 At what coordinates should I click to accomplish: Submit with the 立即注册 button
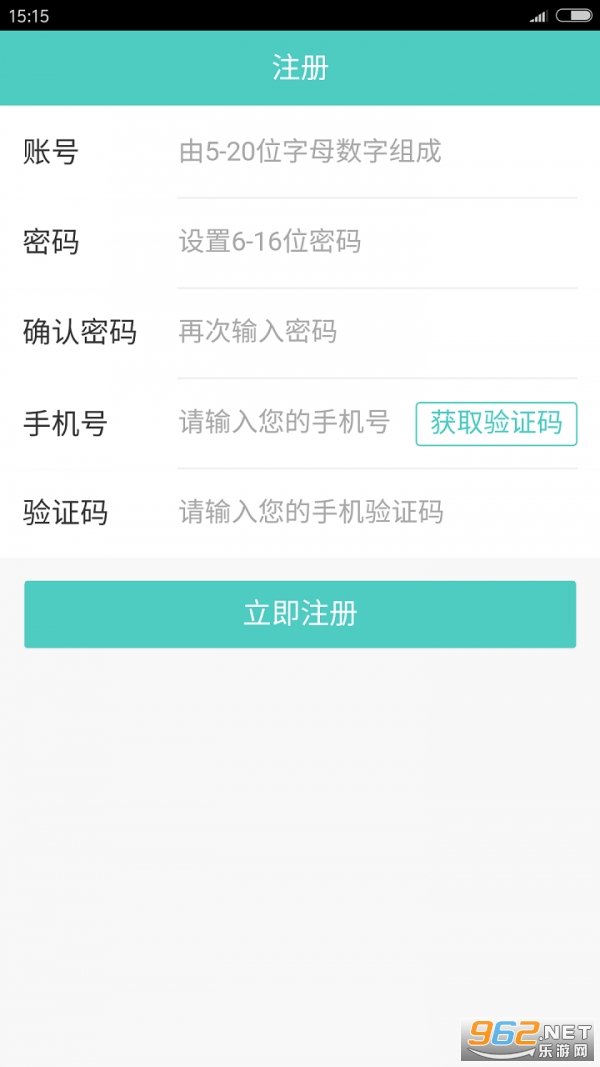click(300, 614)
